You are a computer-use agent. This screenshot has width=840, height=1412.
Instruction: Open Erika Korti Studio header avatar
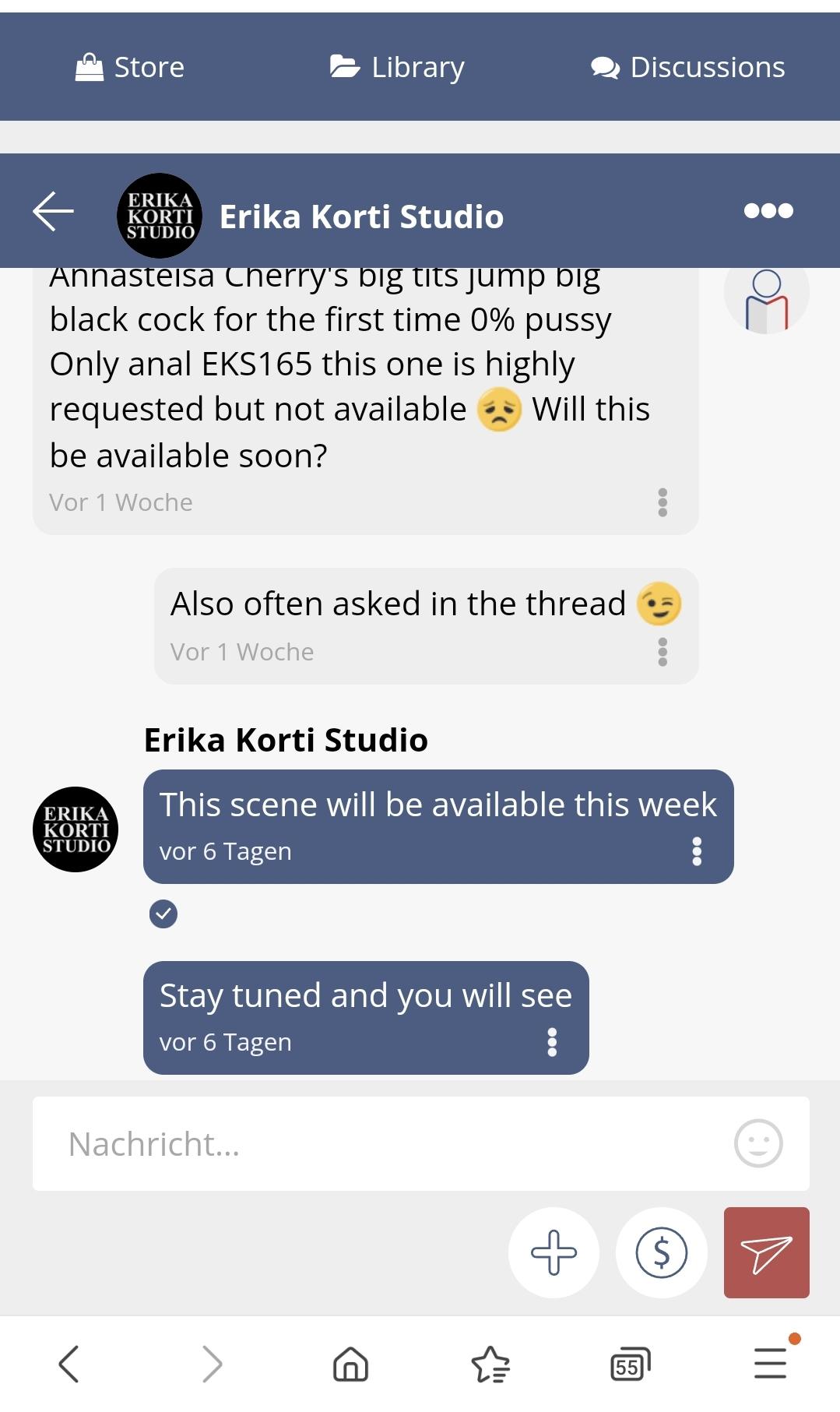[160, 216]
